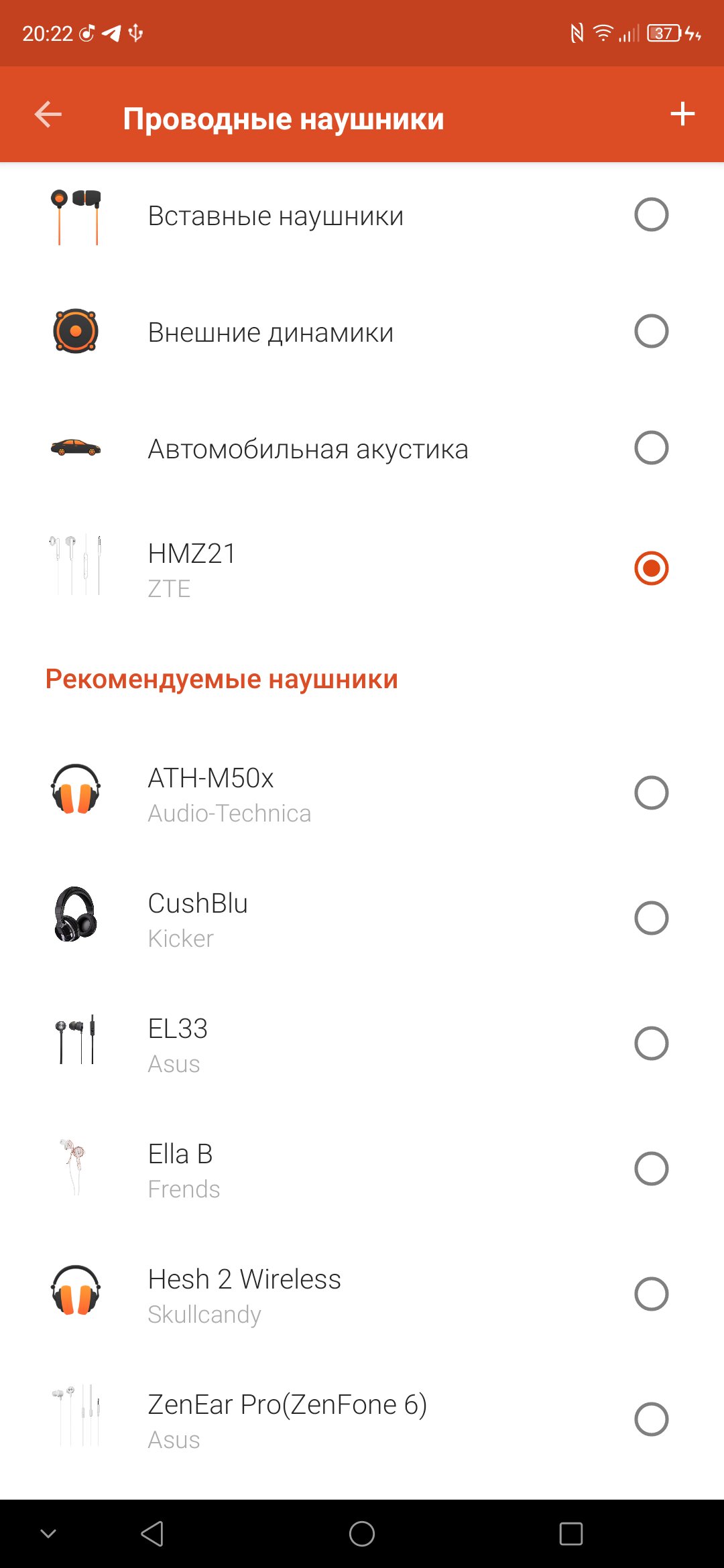Select Вставные наушники option

pyautogui.click(x=362, y=215)
